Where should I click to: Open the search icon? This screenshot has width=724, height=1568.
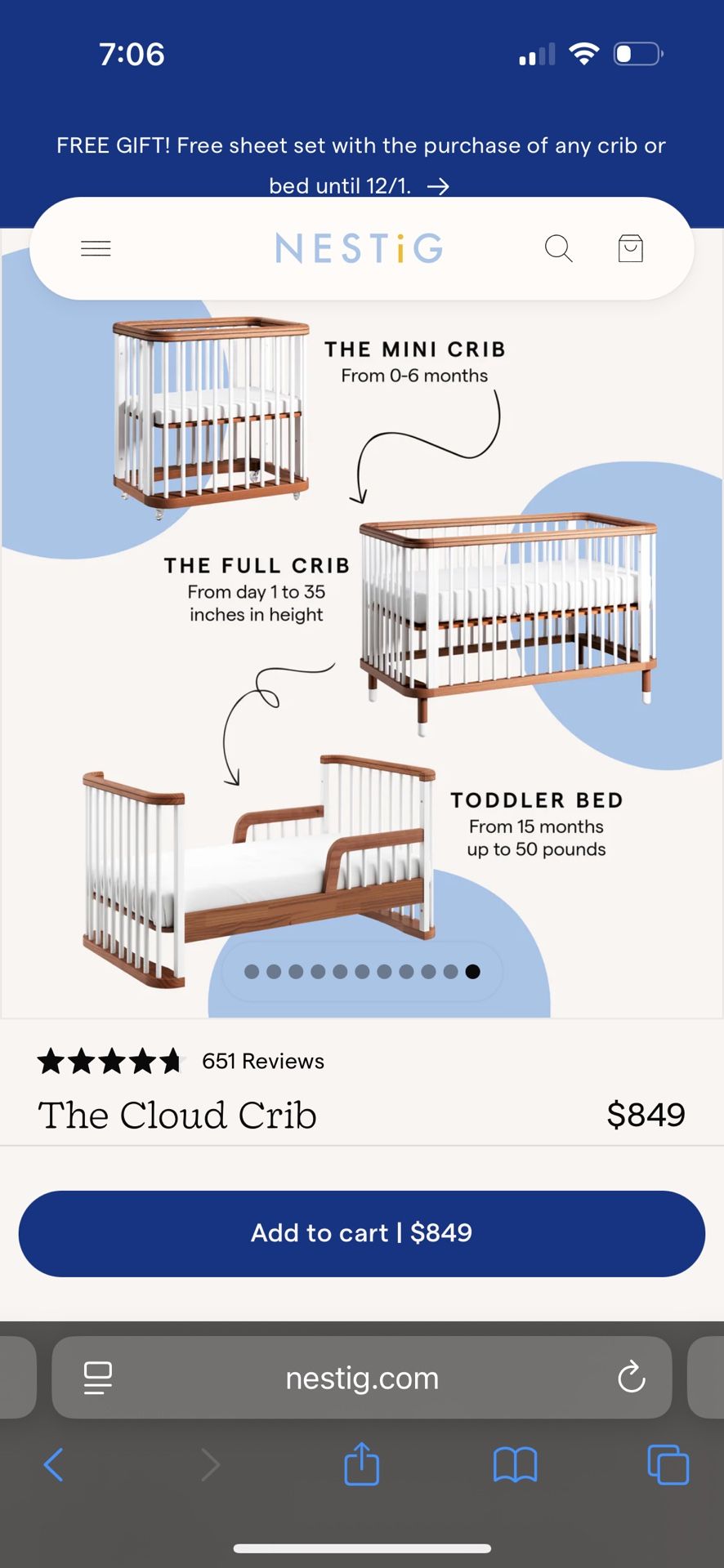click(559, 248)
